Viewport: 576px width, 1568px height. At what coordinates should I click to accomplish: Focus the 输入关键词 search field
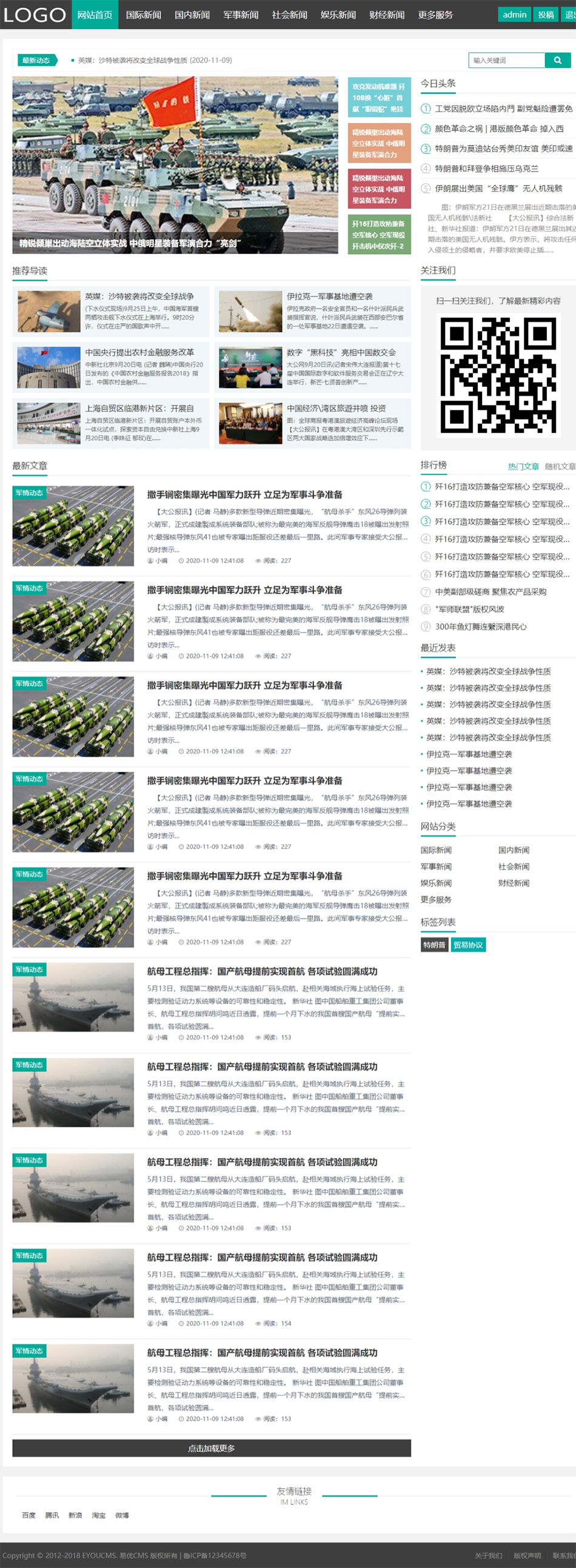506,60
